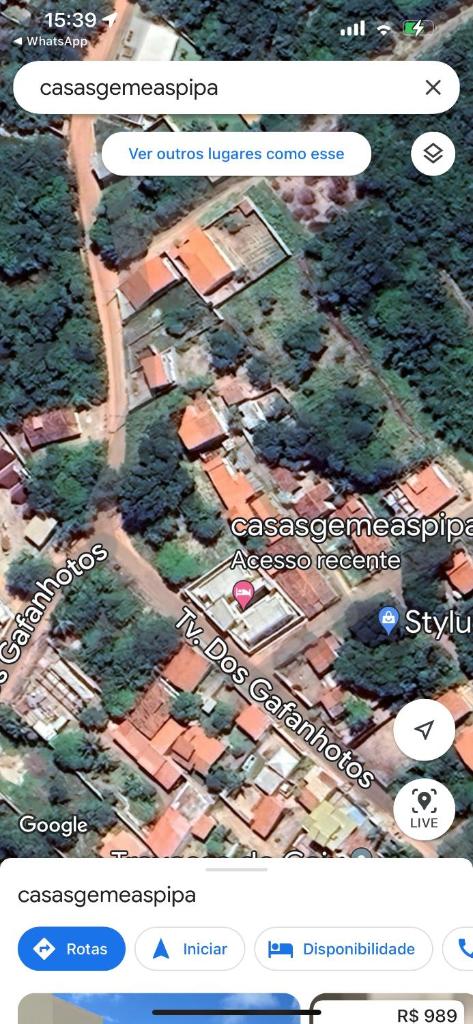This screenshot has height=1024, width=473.
Task: Select the pink lodging map pin
Action: tap(244, 594)
